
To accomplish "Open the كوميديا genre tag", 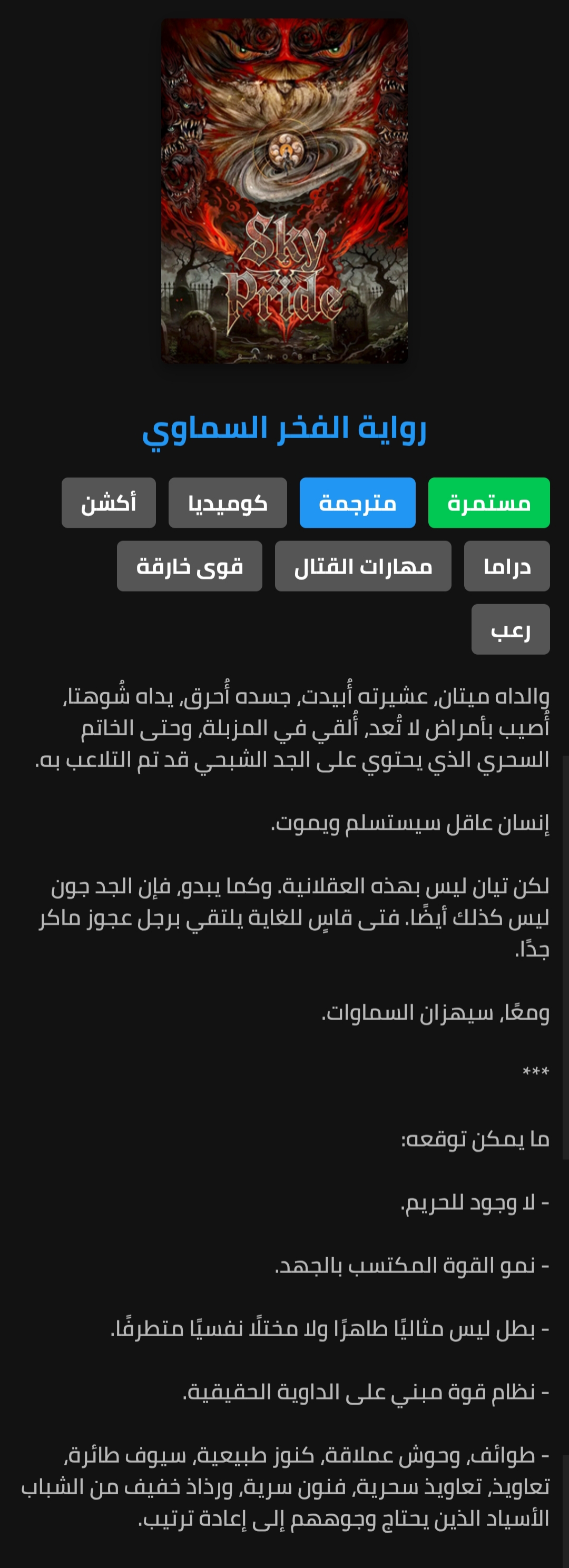I will pos(228,503).
